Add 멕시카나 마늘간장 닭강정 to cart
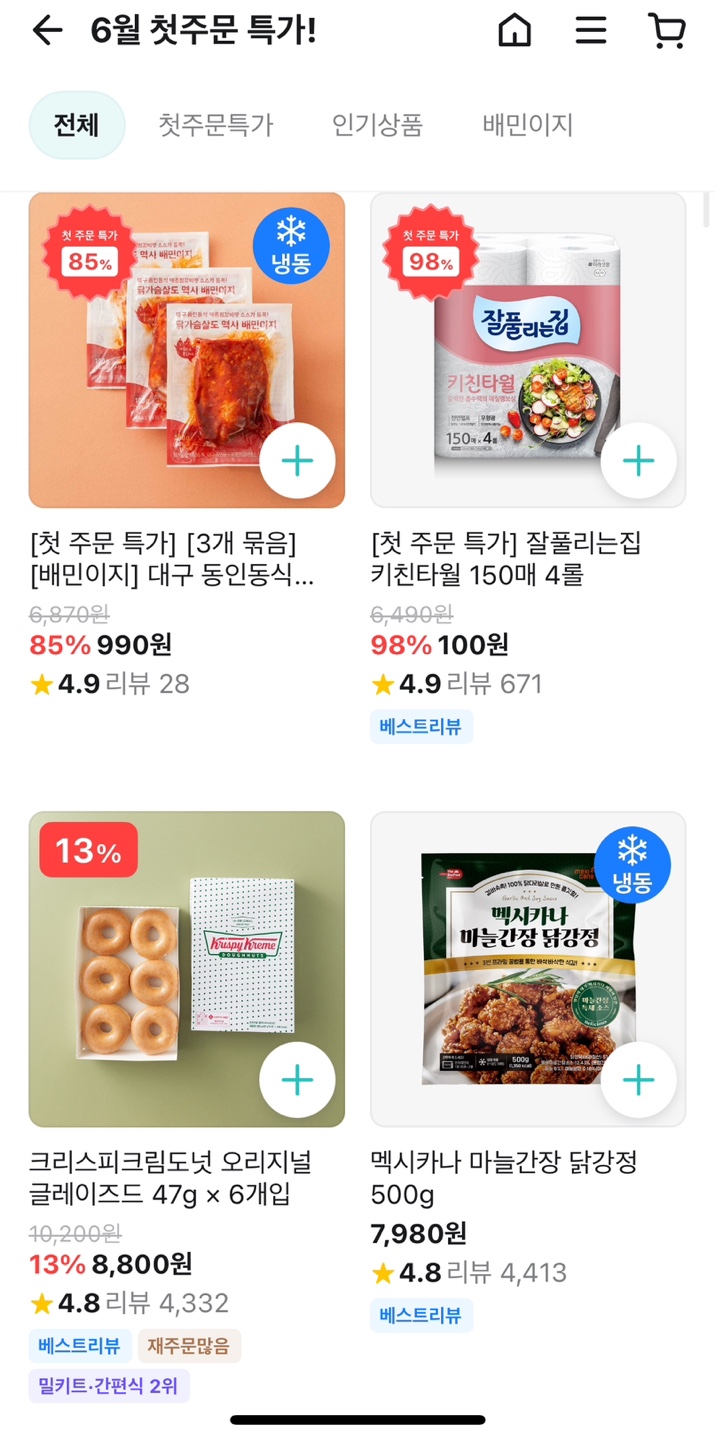 point(638,1080)
